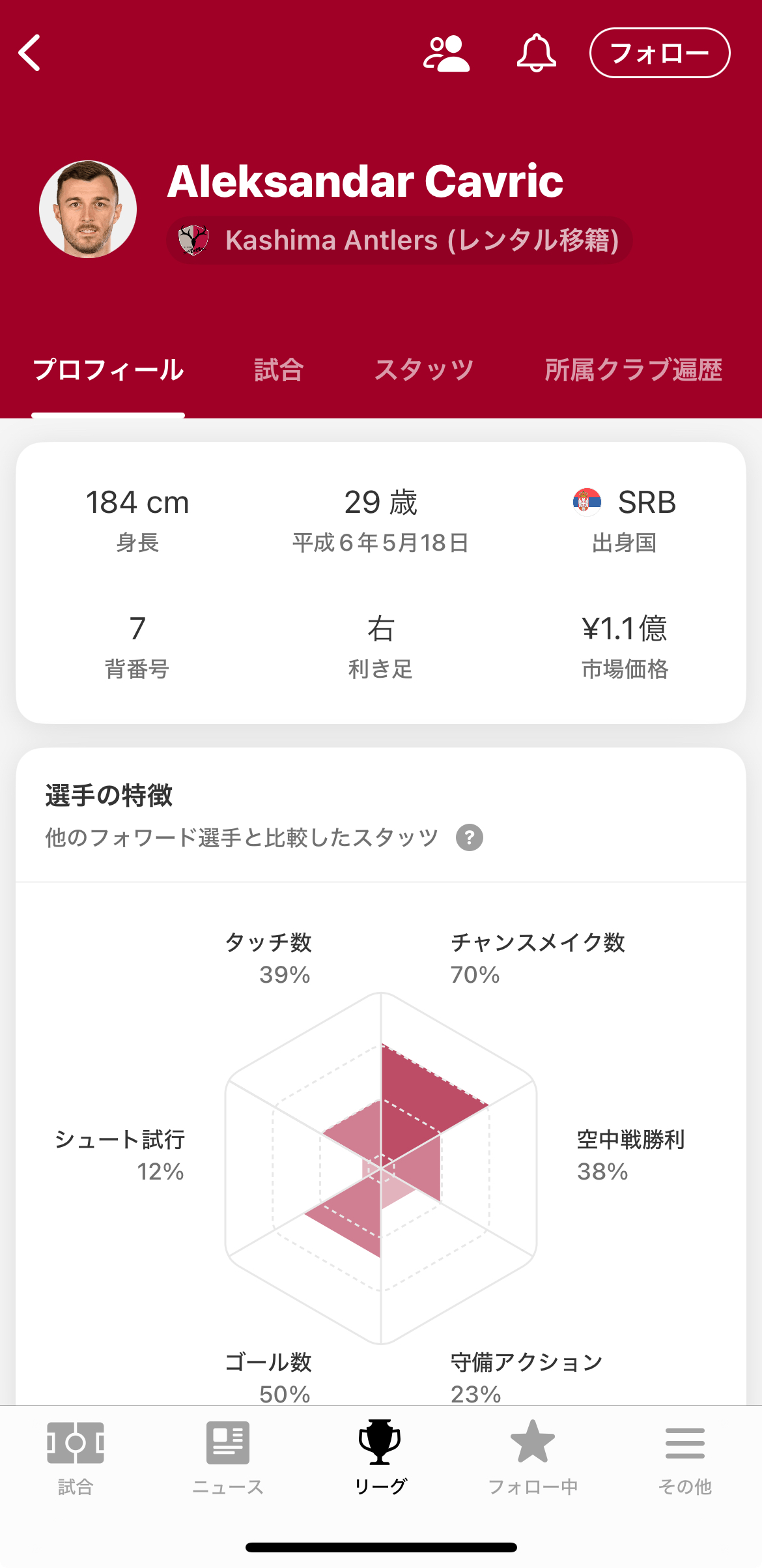The width and height of the screenshot is (762, 1568).
Task: Follow Aleksandar Cavric with フォロー button
Action: coord(660,53)
